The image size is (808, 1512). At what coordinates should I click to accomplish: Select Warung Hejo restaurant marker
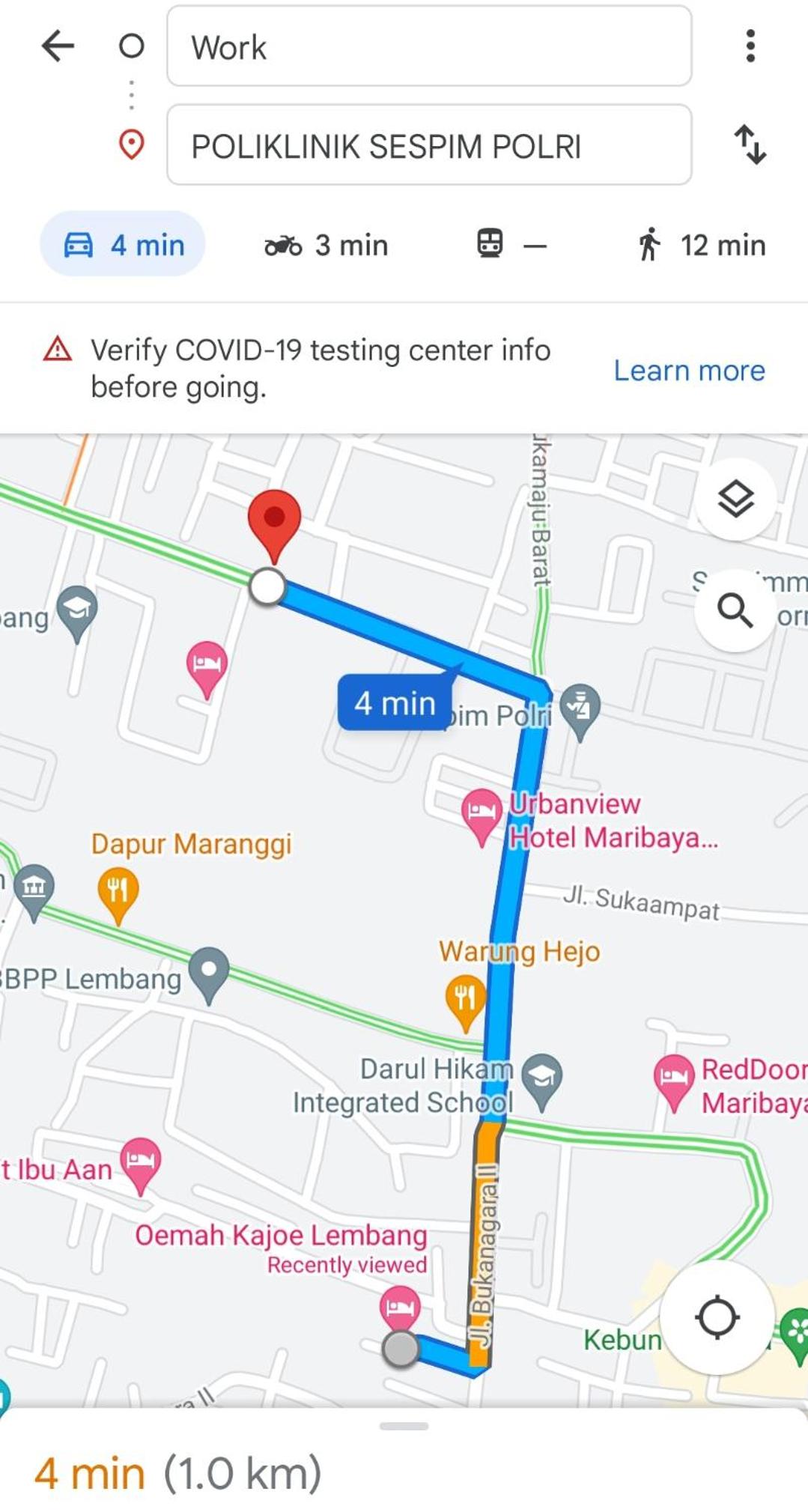tap(464, 1001)
